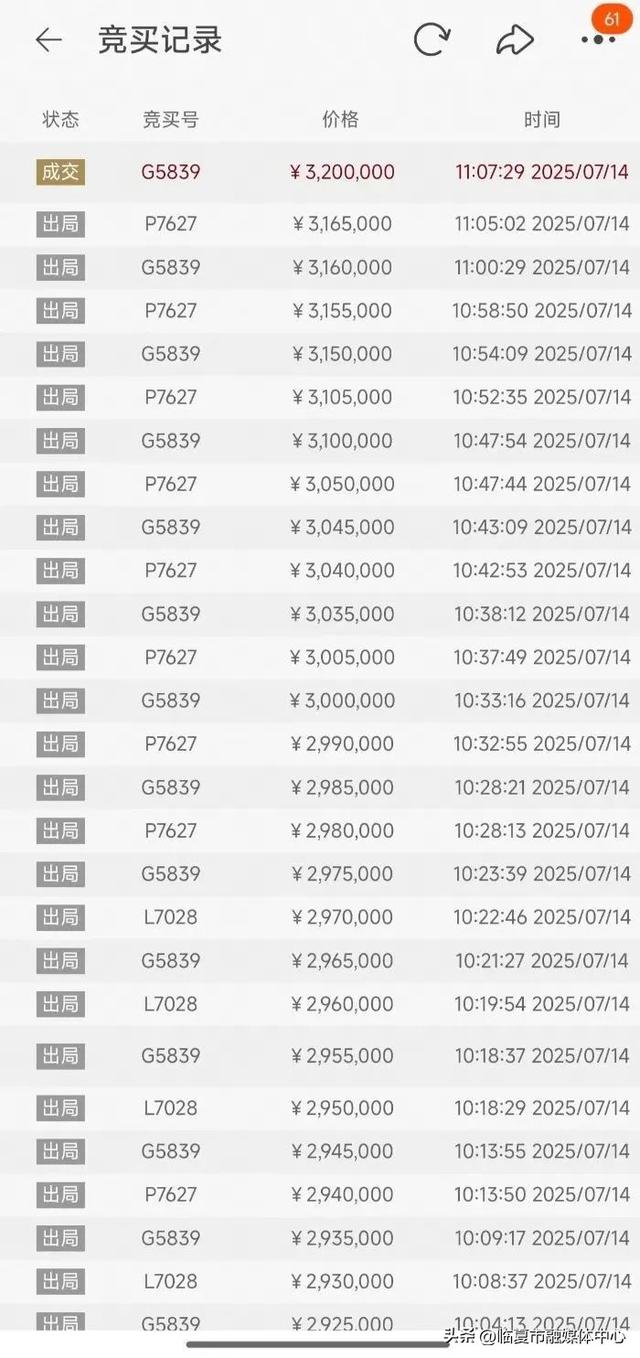Open the three-dot overflow menu

coord(598,40)
